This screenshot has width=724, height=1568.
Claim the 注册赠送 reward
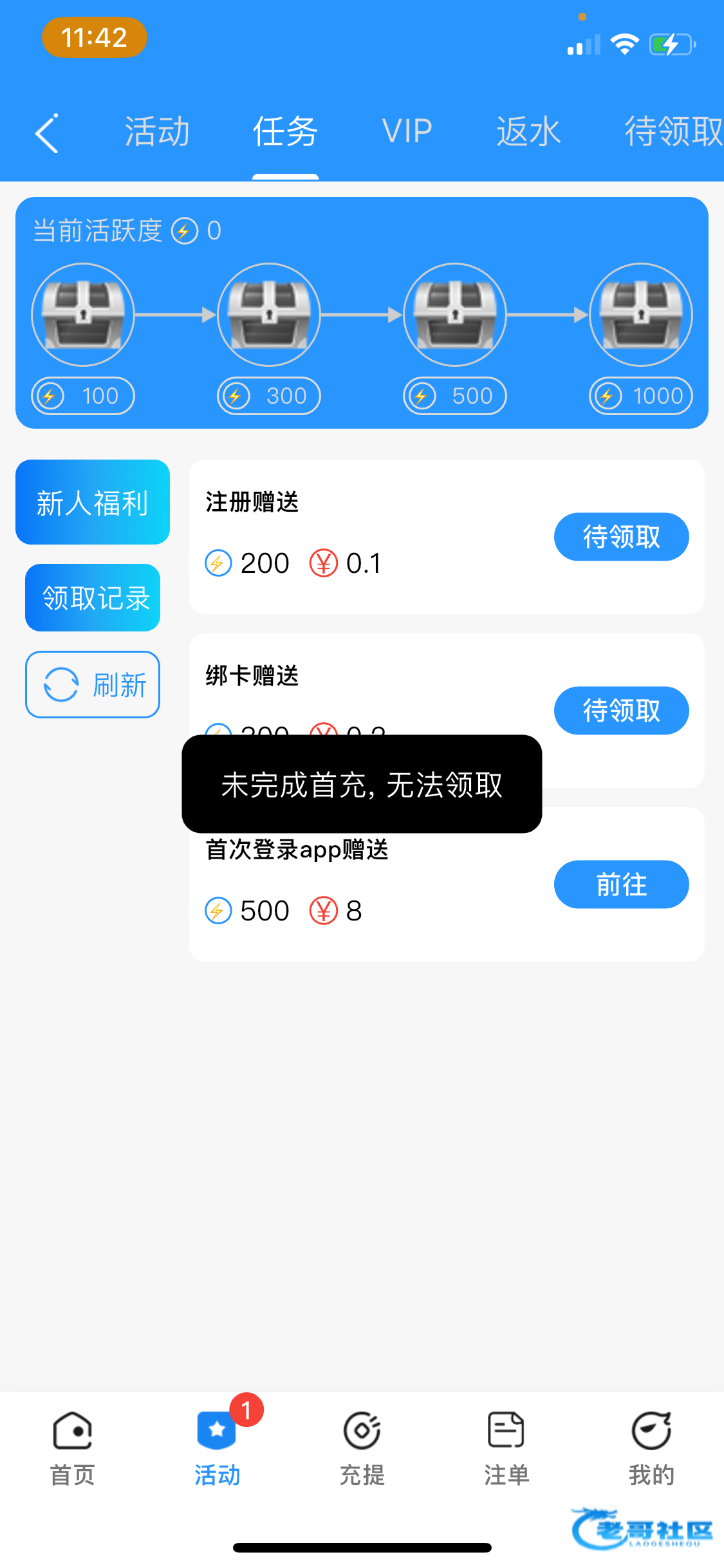tap(621, 537)
